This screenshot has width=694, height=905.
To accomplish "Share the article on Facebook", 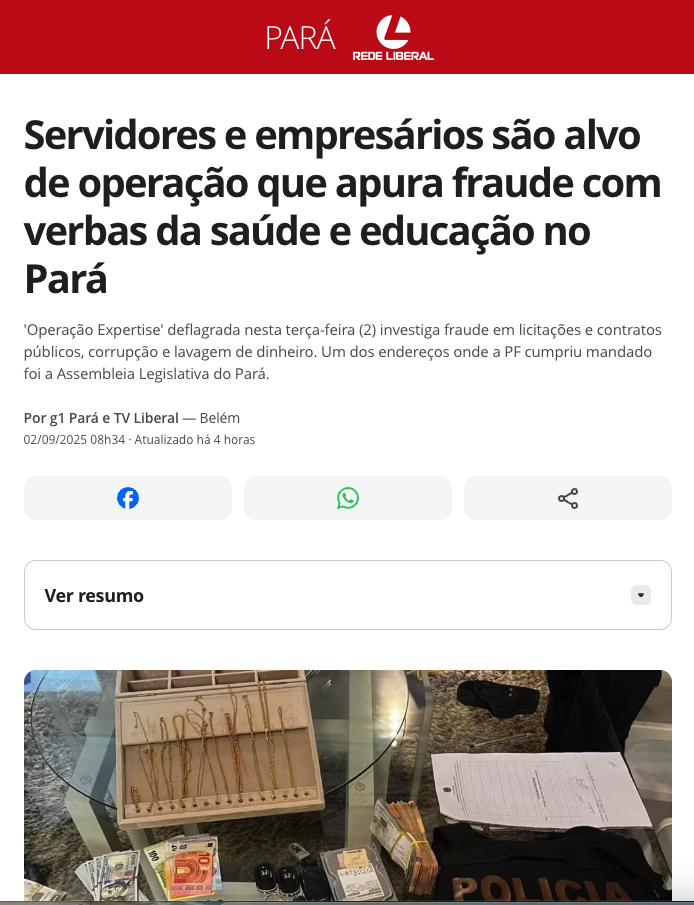I will tap(128, 498).
